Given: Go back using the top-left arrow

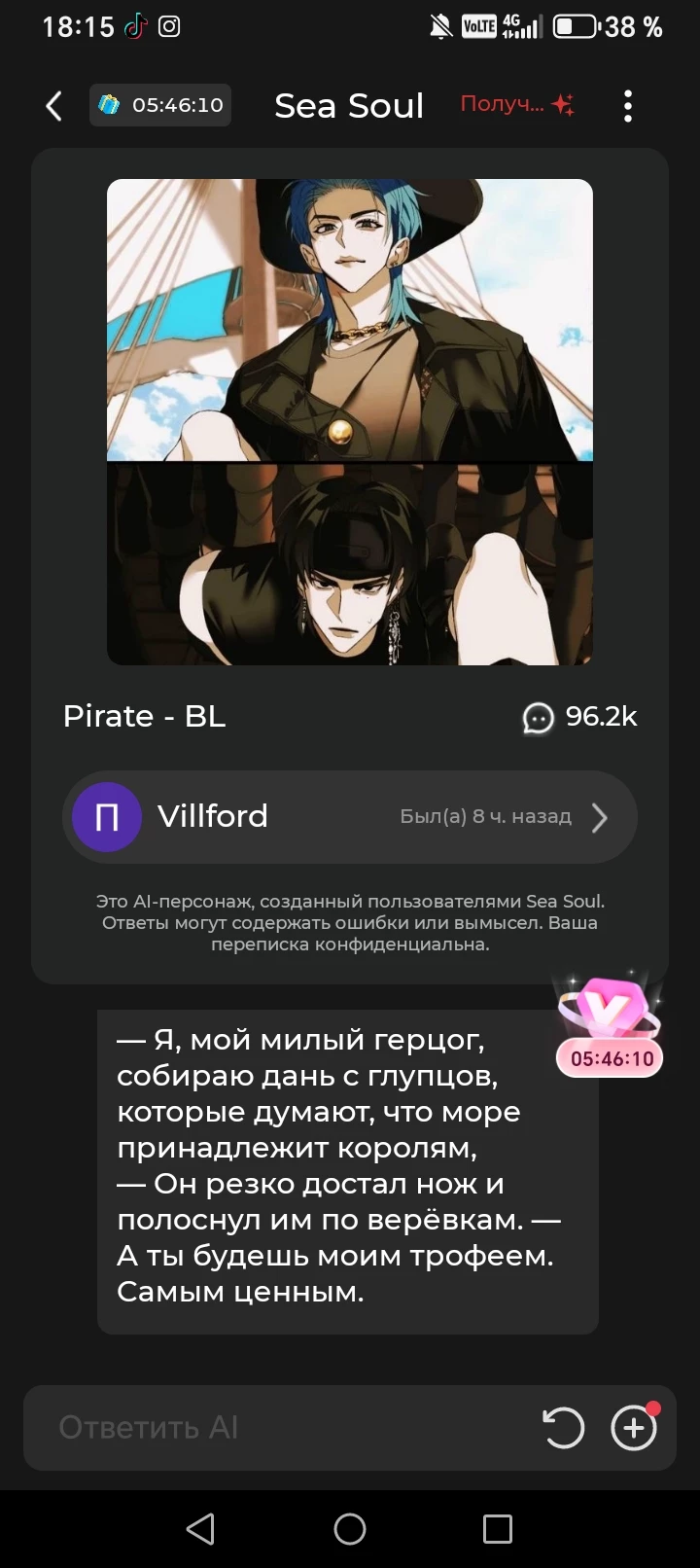Looking at the screenshot, I should [54, 106].
